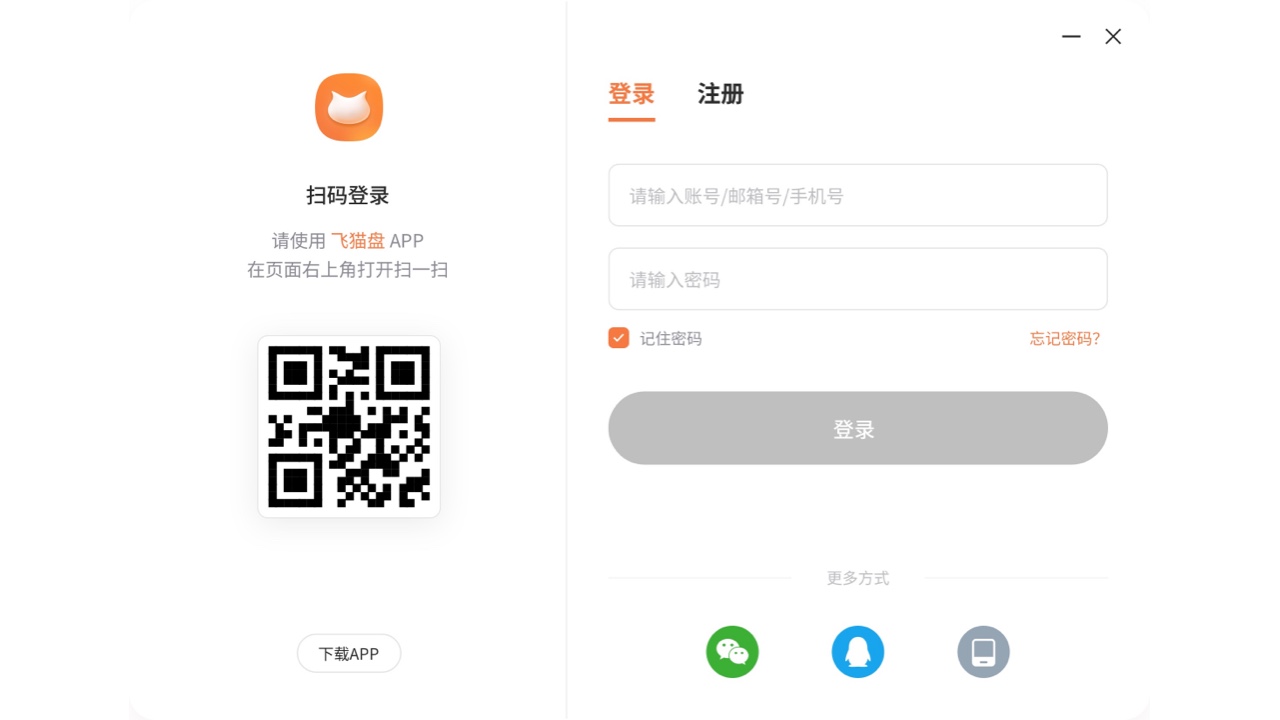Uncheck the 记住密码 checkbox

(x=619, y=338)
